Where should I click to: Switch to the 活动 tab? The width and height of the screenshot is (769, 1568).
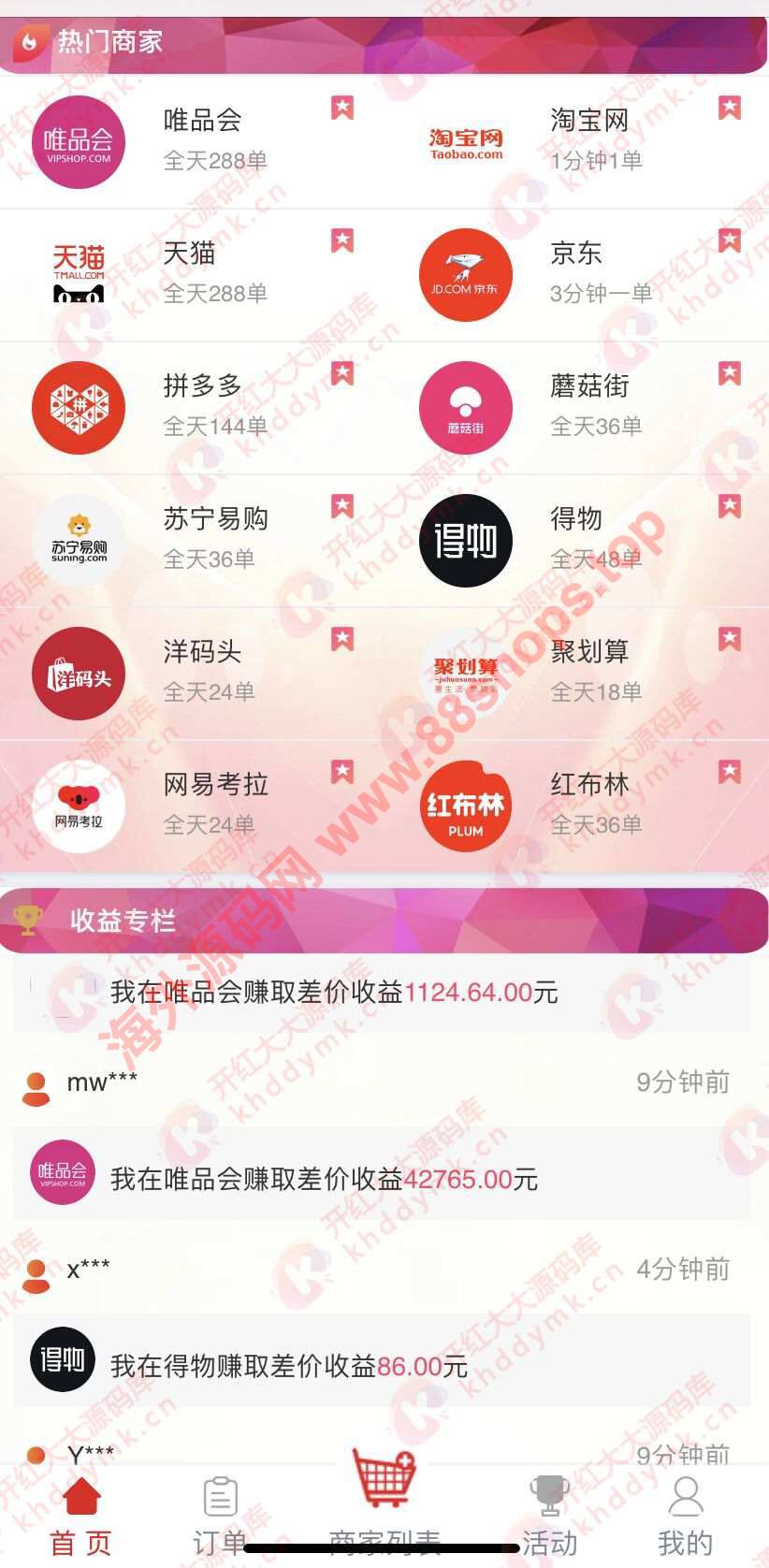pos(549,1516)
